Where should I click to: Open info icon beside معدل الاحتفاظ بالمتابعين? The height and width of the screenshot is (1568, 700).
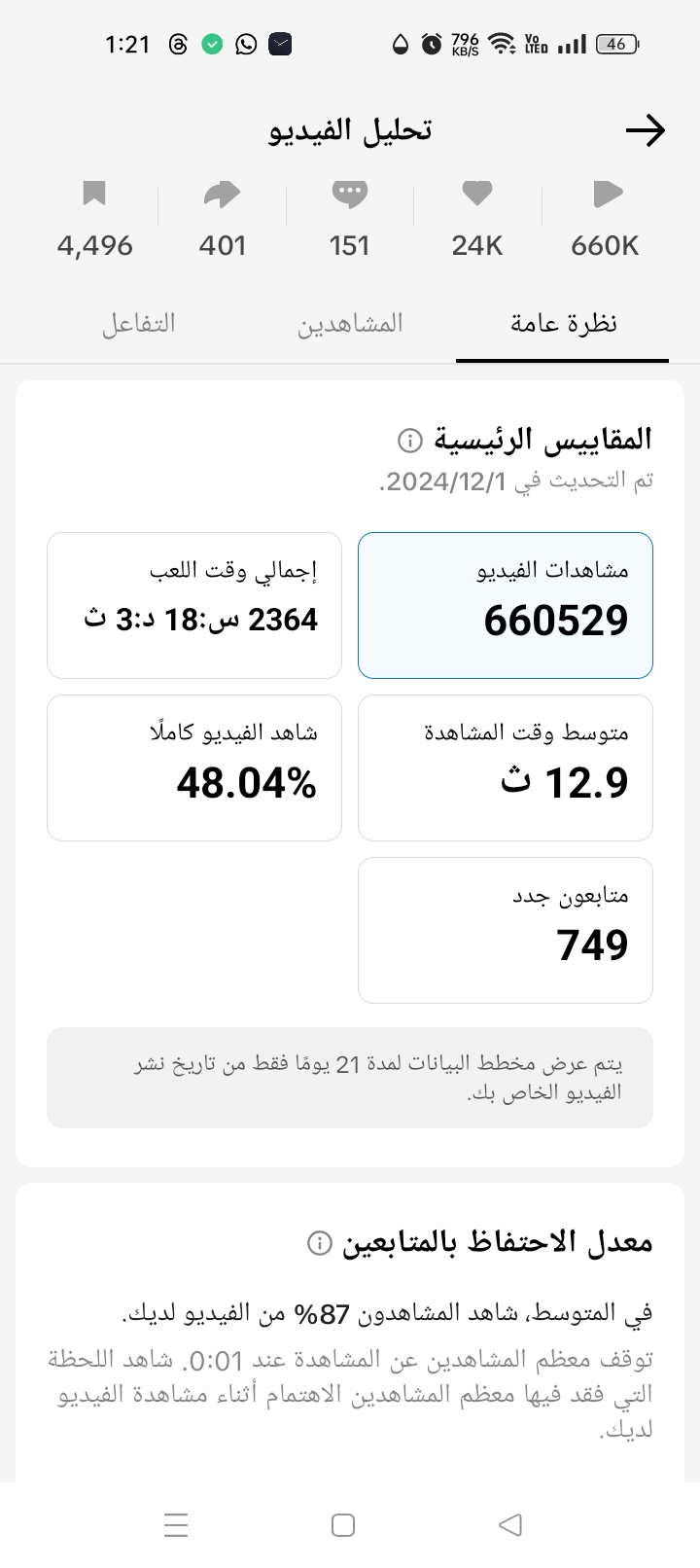(x=319, y=1243)
